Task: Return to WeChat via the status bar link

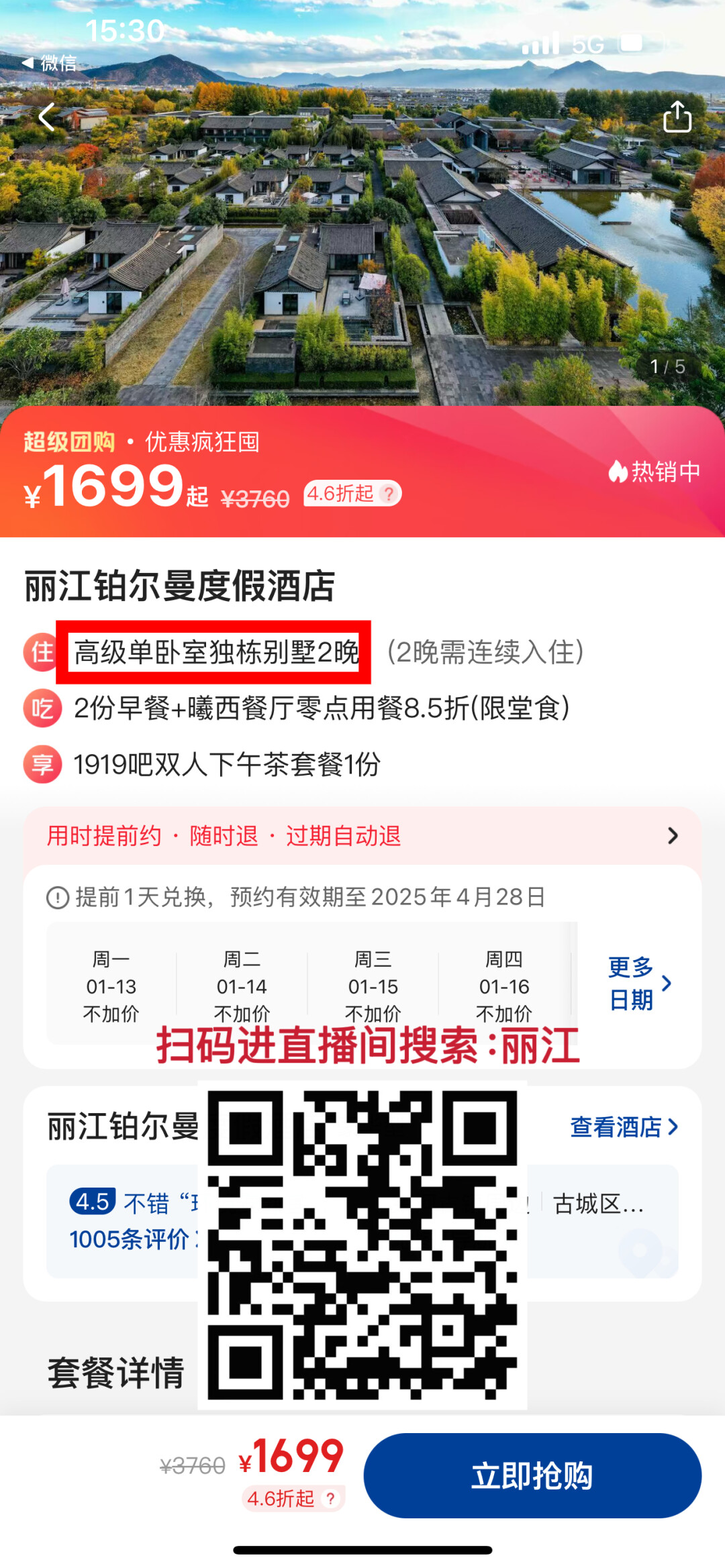Action: [49, 63]
